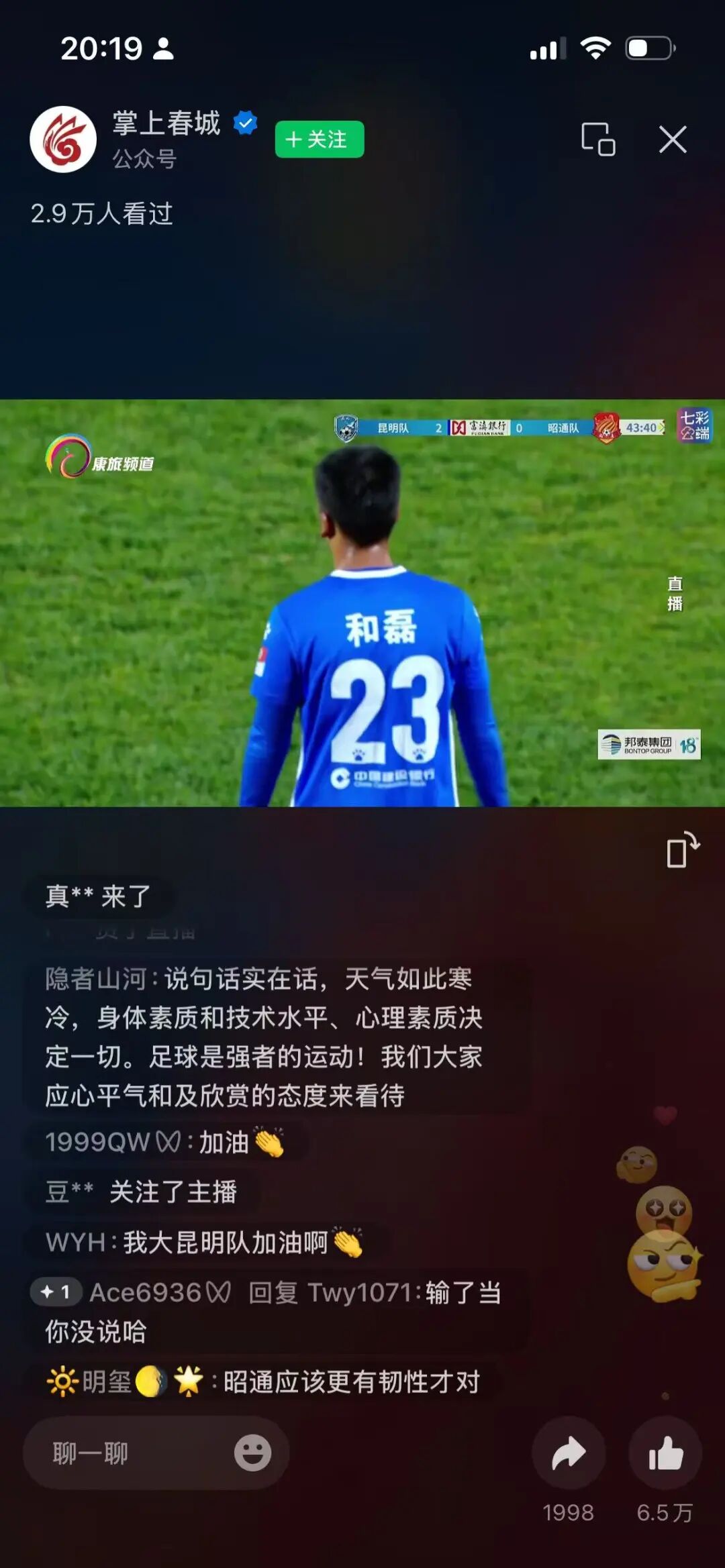Rotate the video to fullscreen landscape
725x1568 pixels.
[x=682, y=851]
